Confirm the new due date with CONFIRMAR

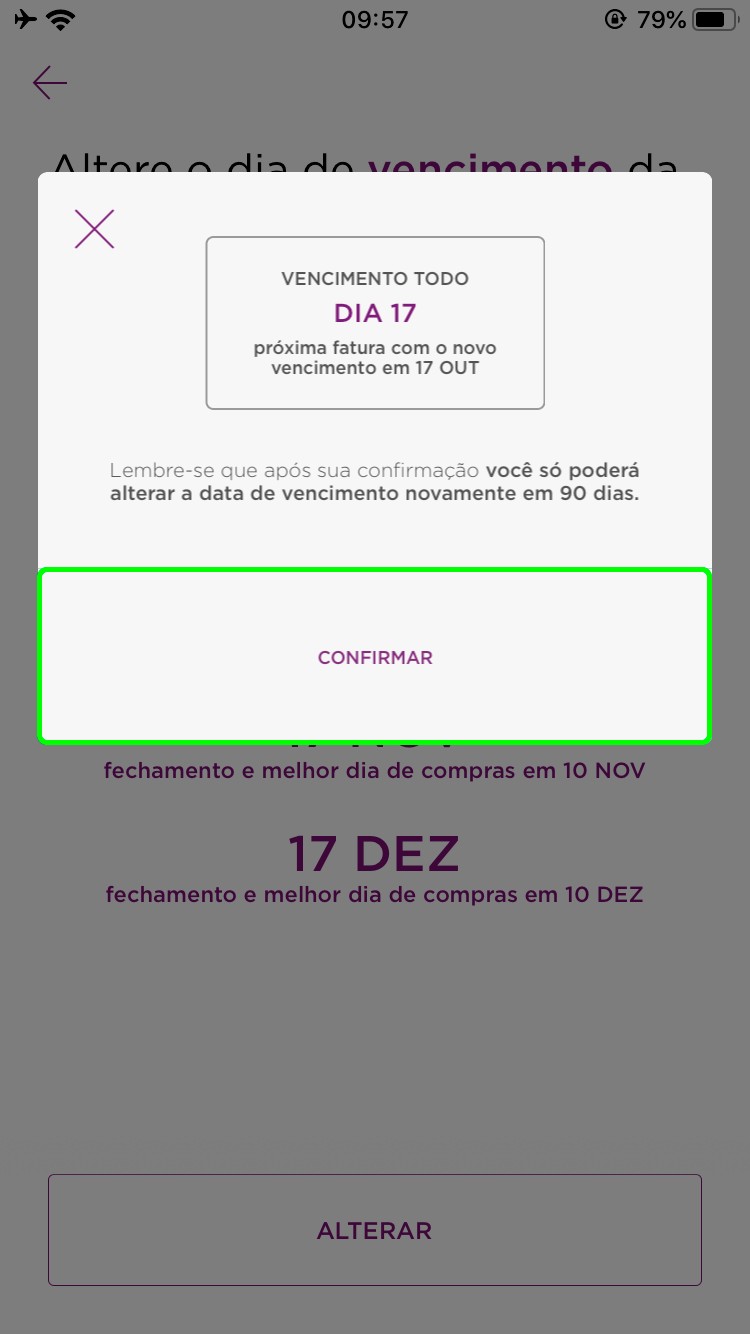point(375,657)
